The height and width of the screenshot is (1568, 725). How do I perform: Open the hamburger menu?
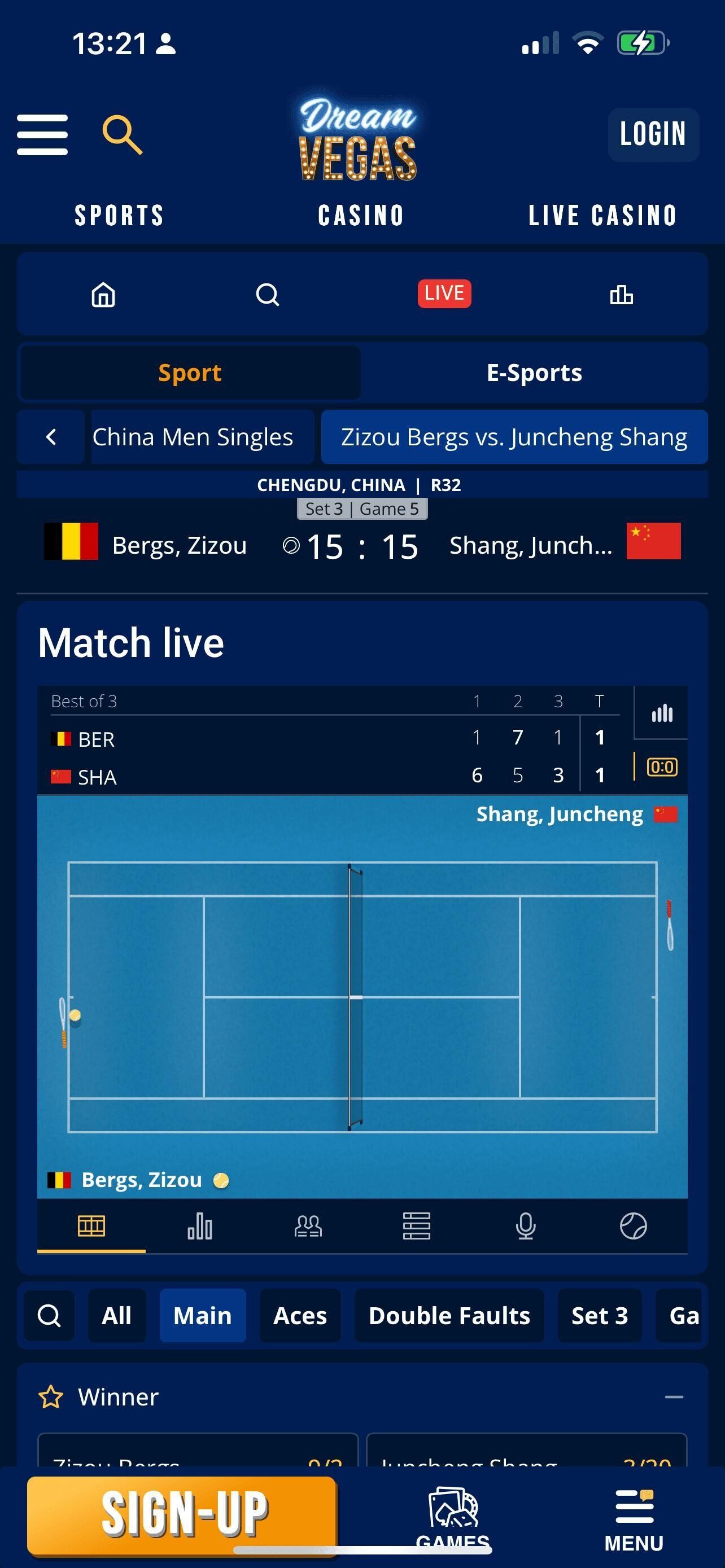coord(42,134)
